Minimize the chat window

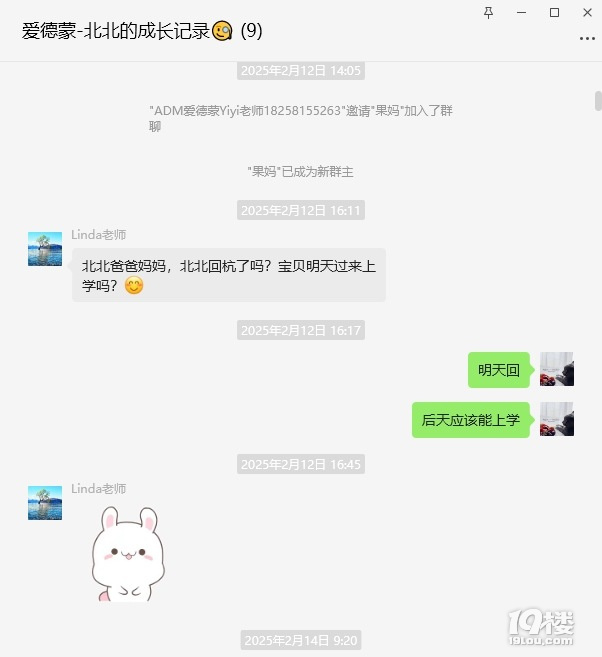click(521, 12)
